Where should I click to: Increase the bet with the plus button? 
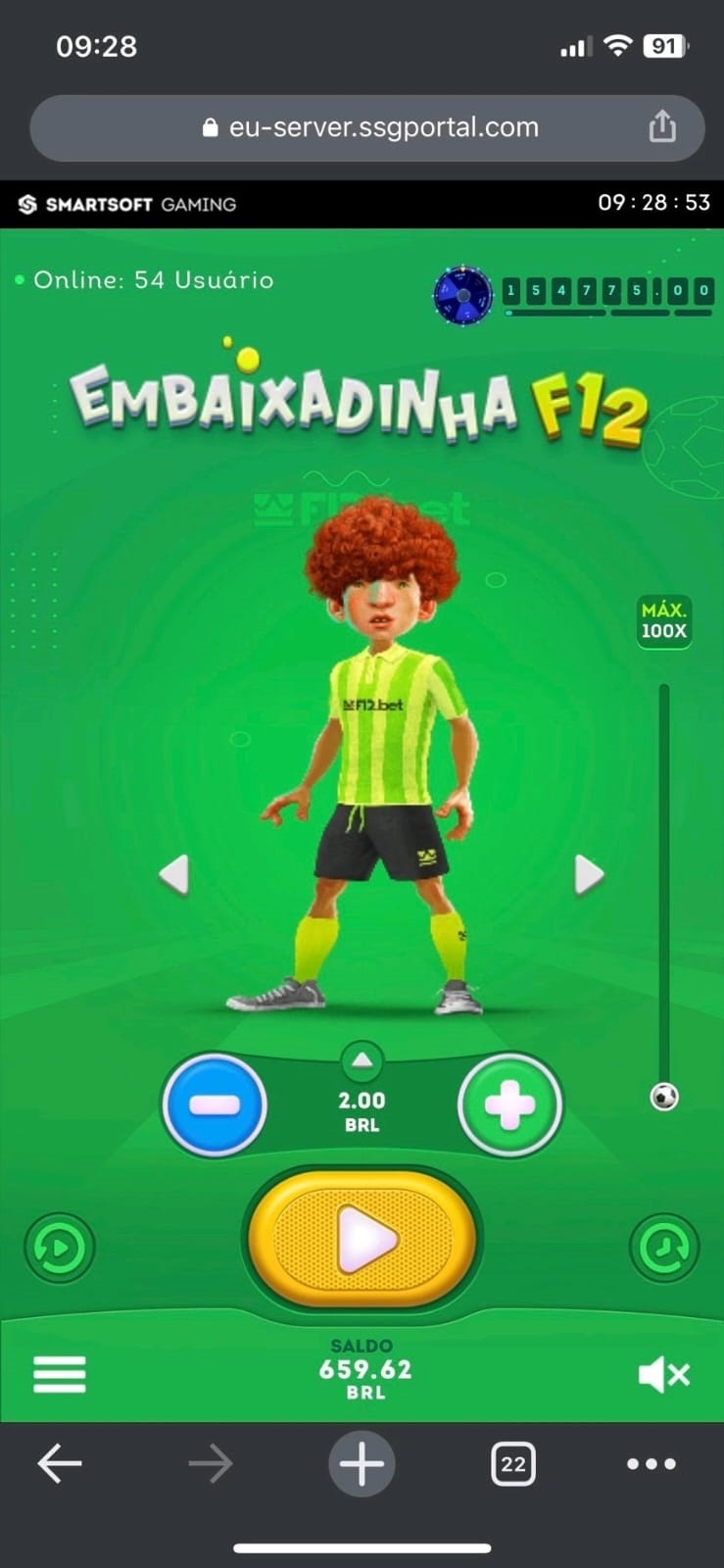[x=509, y=1105]
